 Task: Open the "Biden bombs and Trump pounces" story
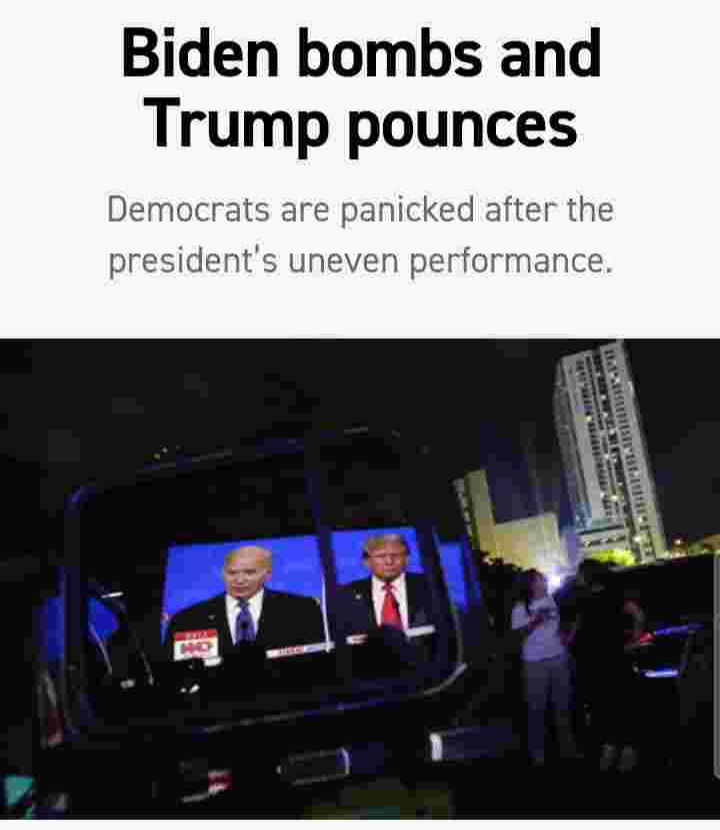(360, 89)
